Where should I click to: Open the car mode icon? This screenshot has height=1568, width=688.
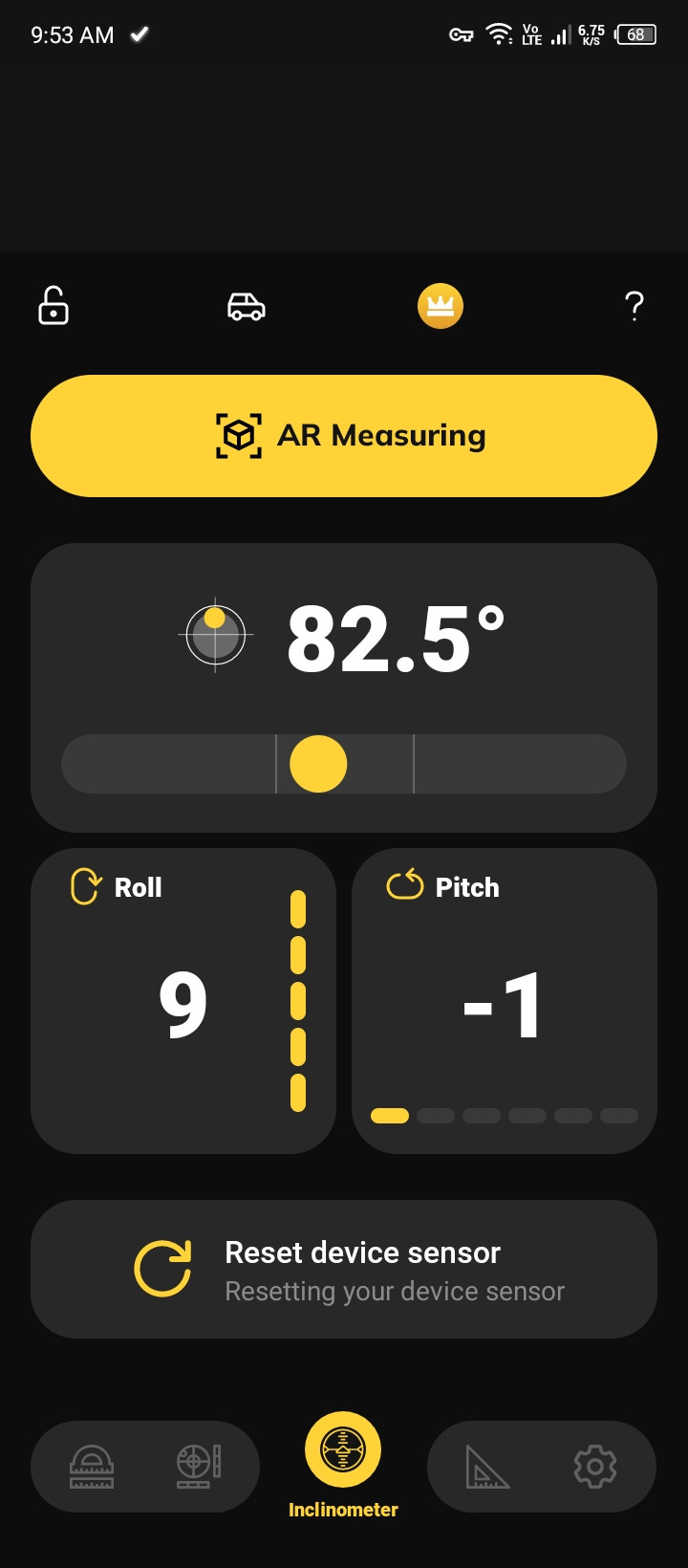[247, 306]
